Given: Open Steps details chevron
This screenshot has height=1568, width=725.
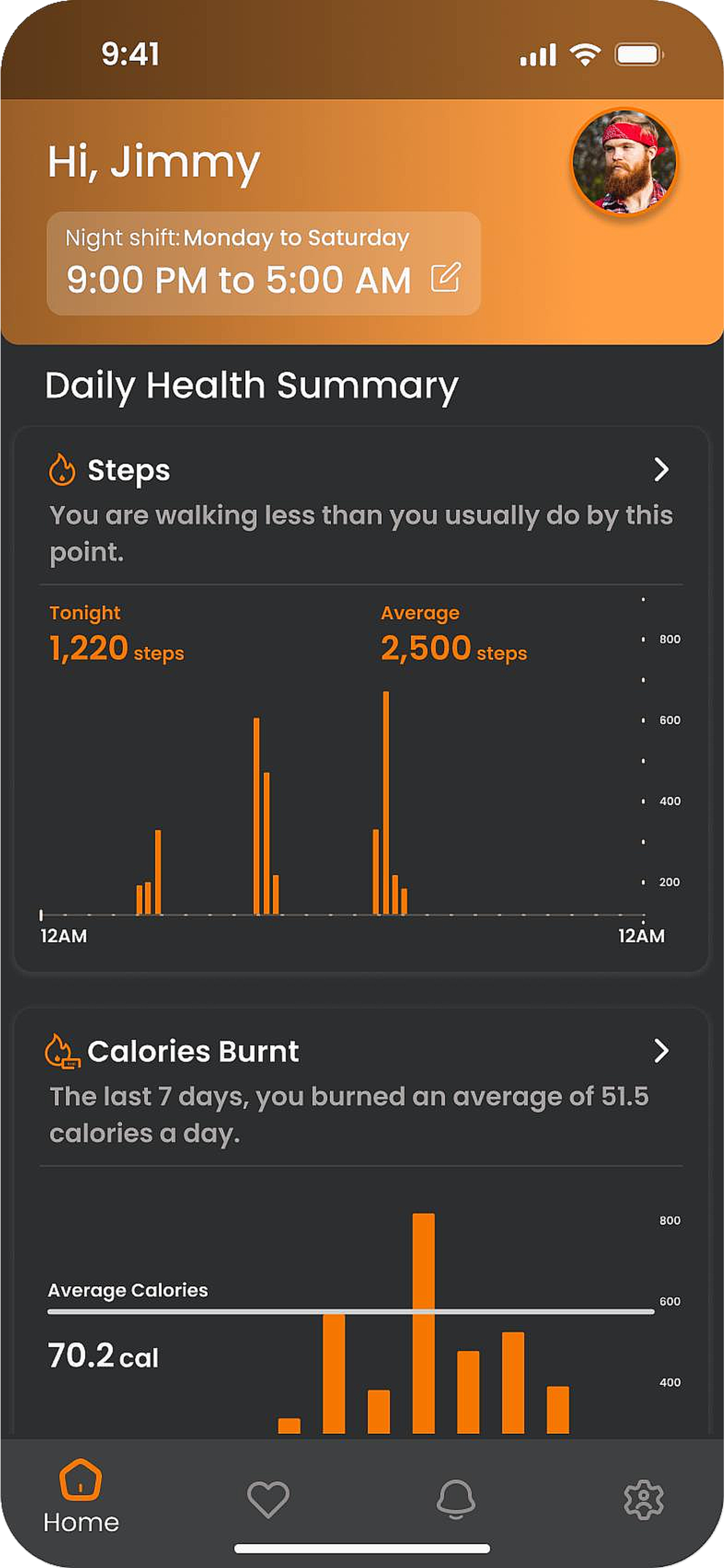Looking at the screenshot, I should (661, 470).
